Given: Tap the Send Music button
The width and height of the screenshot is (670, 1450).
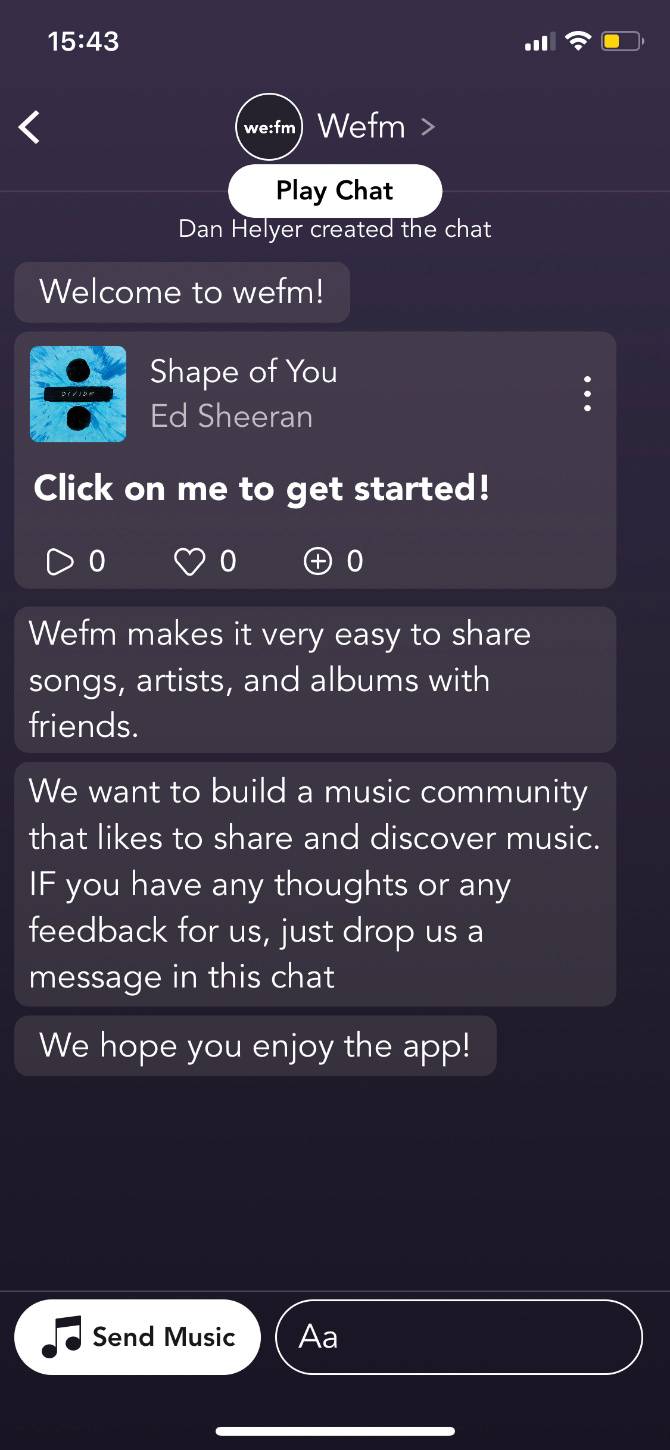Looking at the screenshot, I should tap(137, 1337).
